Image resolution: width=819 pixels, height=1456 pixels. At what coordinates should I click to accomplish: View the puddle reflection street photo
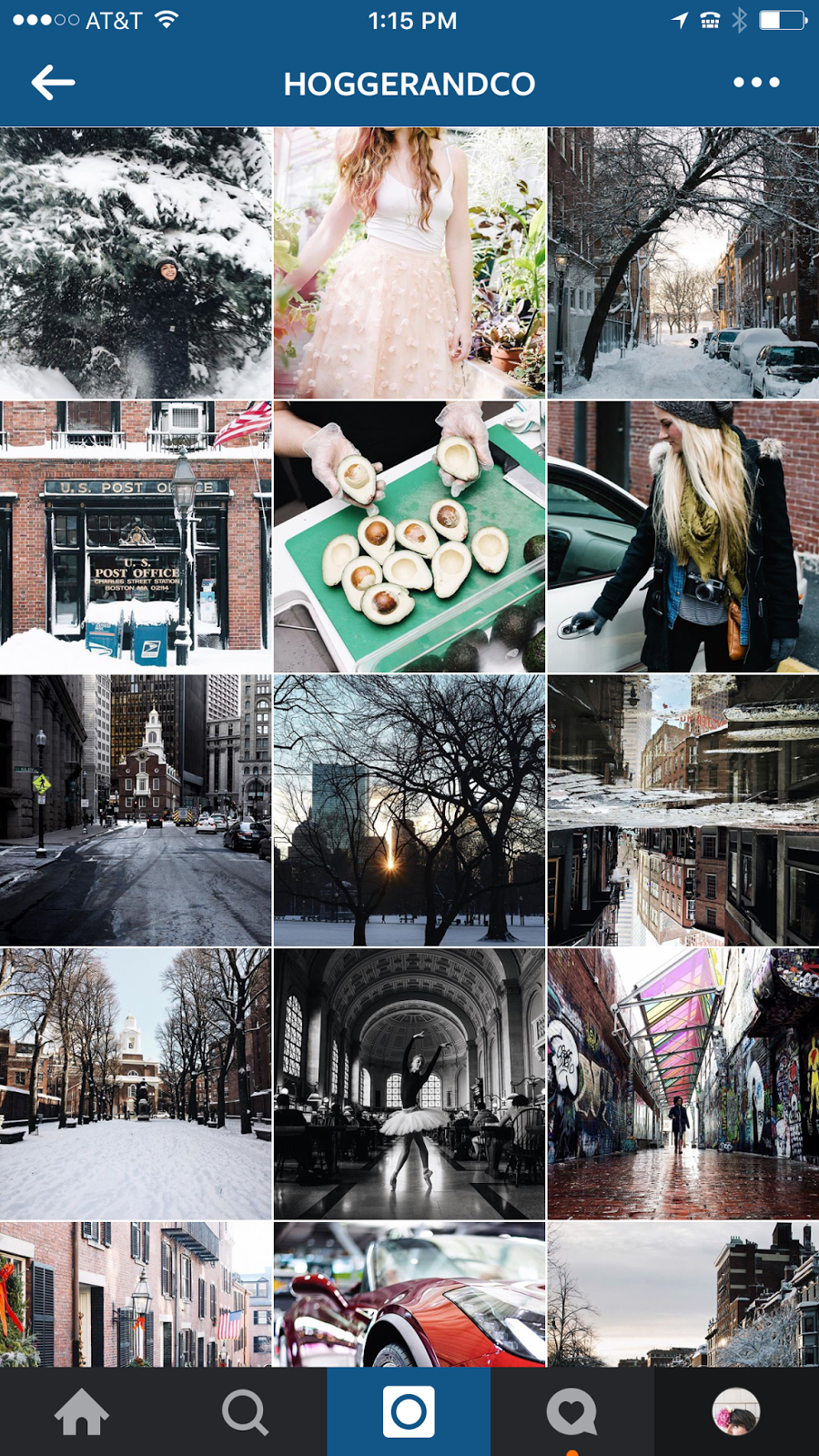(x=683, y=810)
